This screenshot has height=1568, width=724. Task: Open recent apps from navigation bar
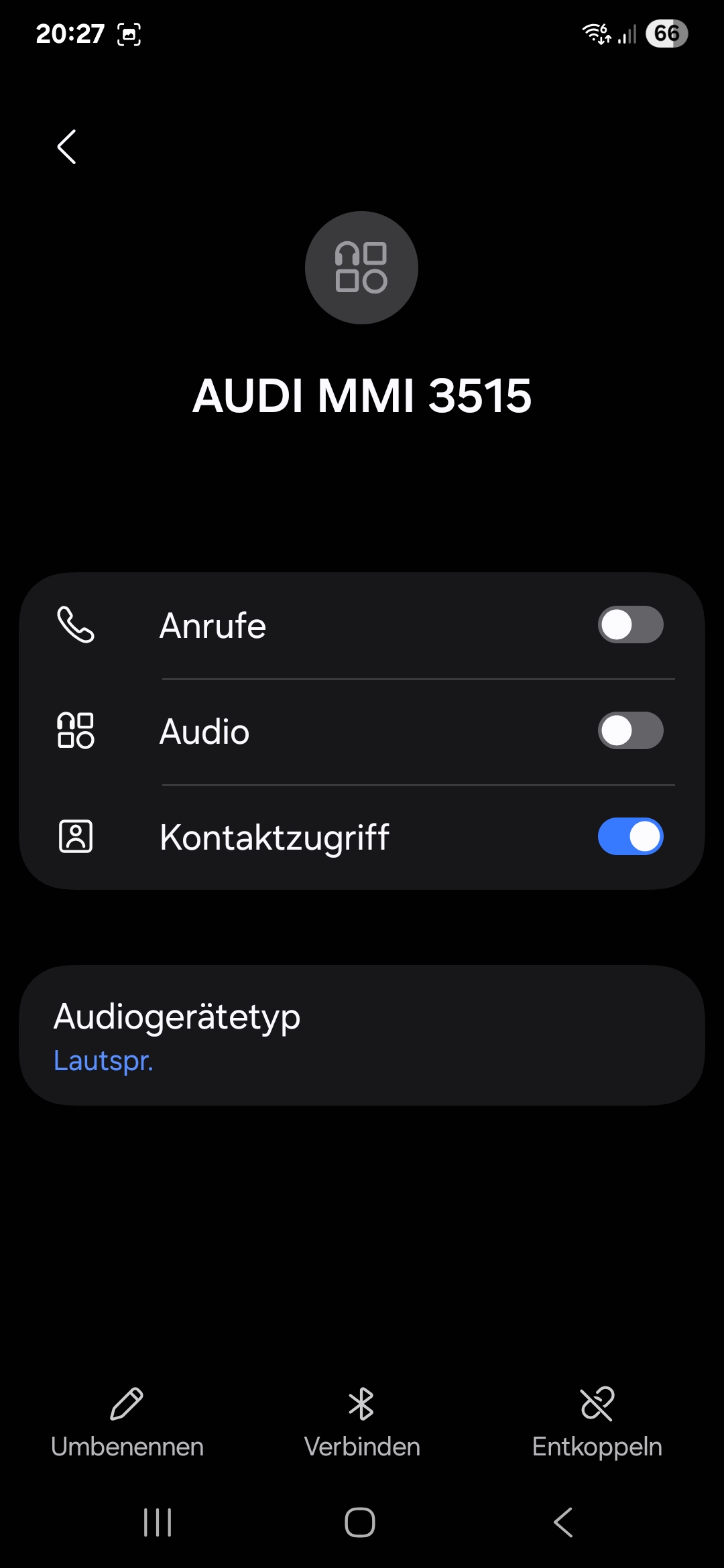158,1522
